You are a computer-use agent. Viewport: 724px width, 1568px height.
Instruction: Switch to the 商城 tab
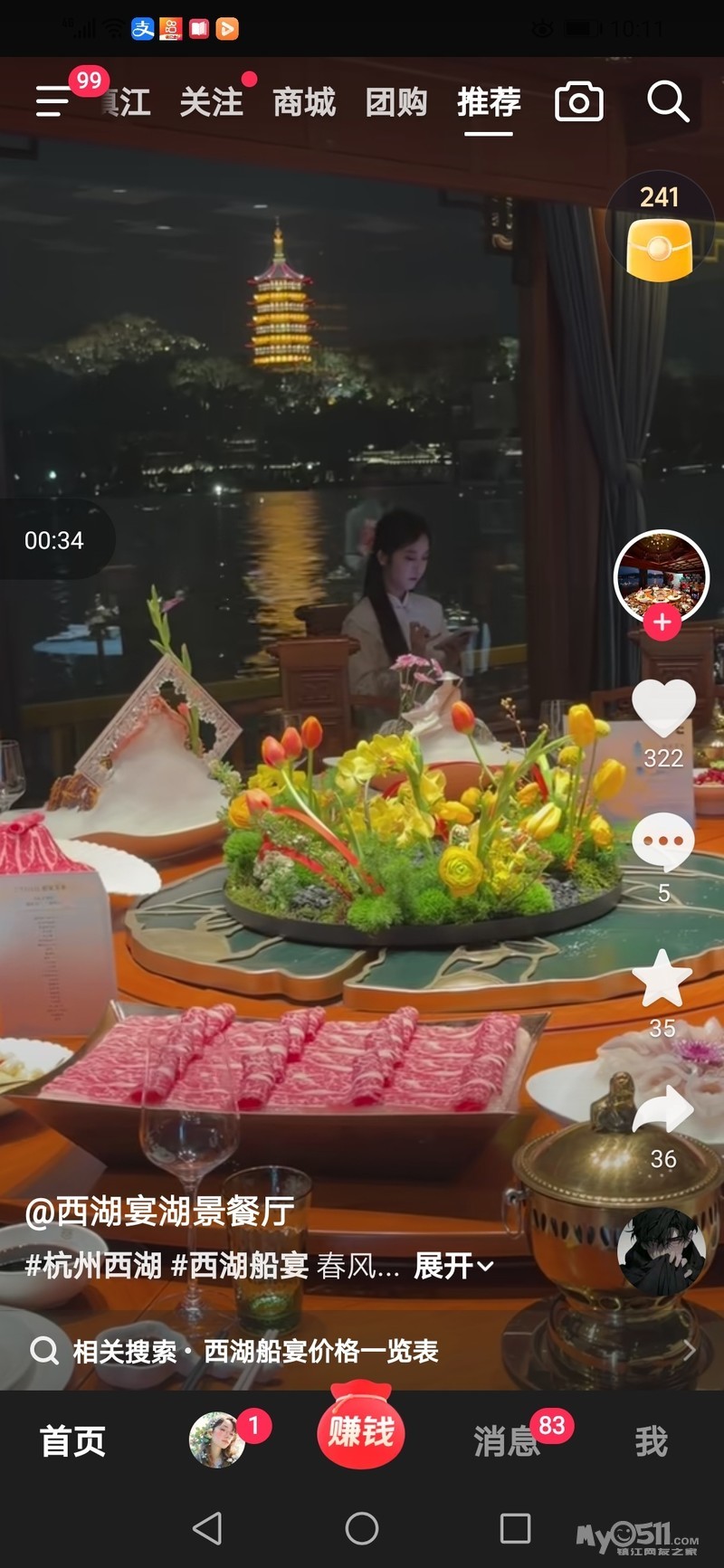(304, 102)
